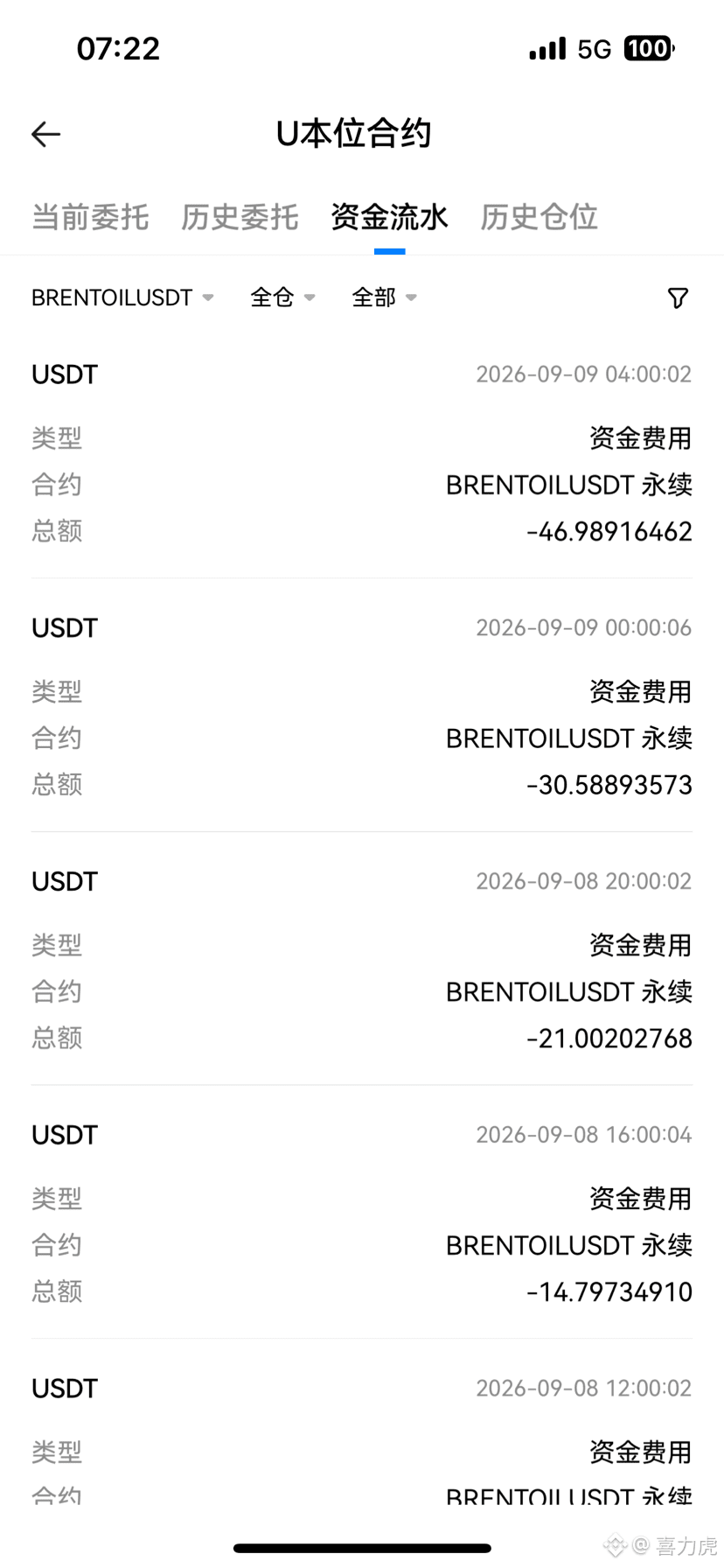Go back using the back arrow
The width and height of the screenshot is (724, 1568).
(45, 134)
